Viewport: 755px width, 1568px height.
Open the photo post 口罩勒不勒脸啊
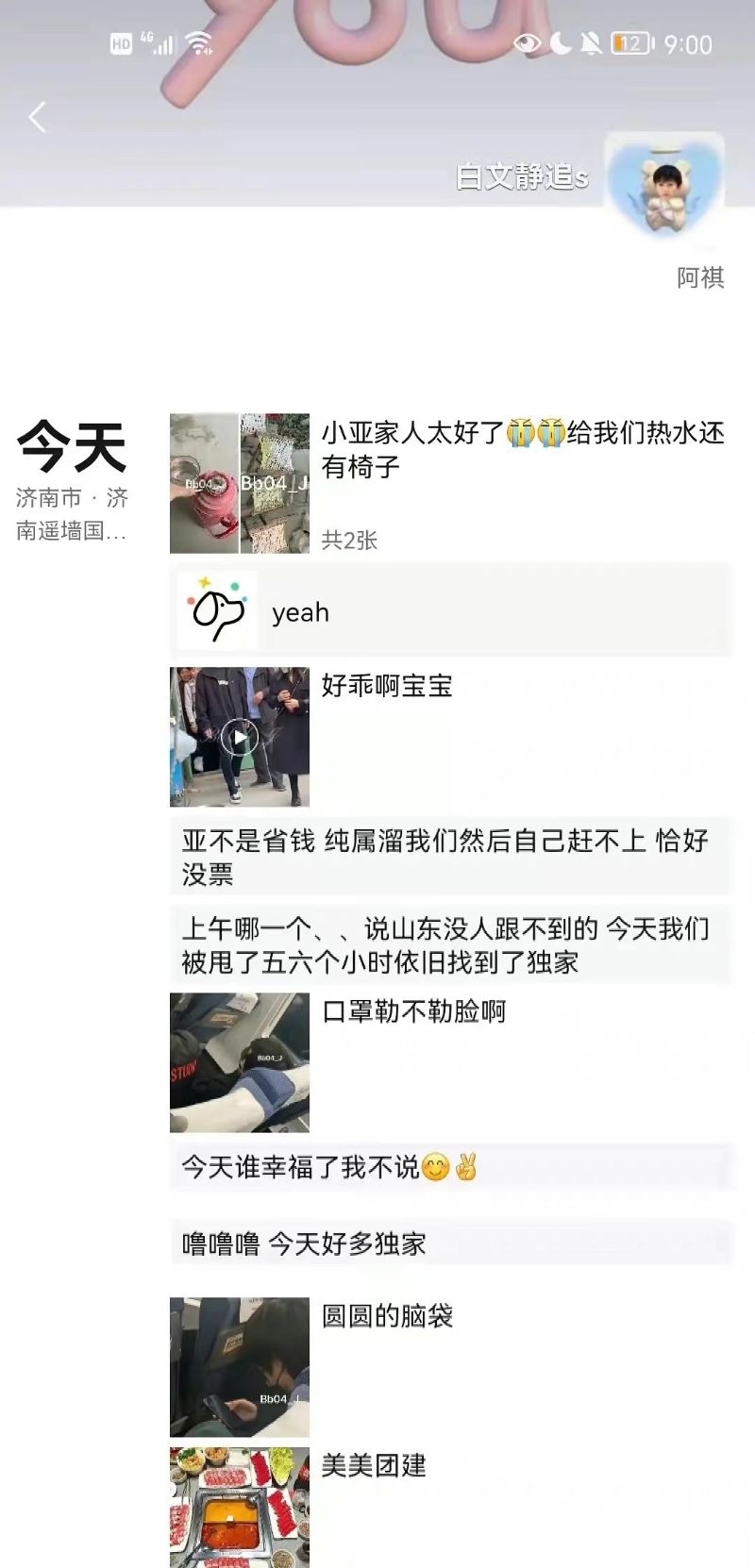pos(240,1062)
